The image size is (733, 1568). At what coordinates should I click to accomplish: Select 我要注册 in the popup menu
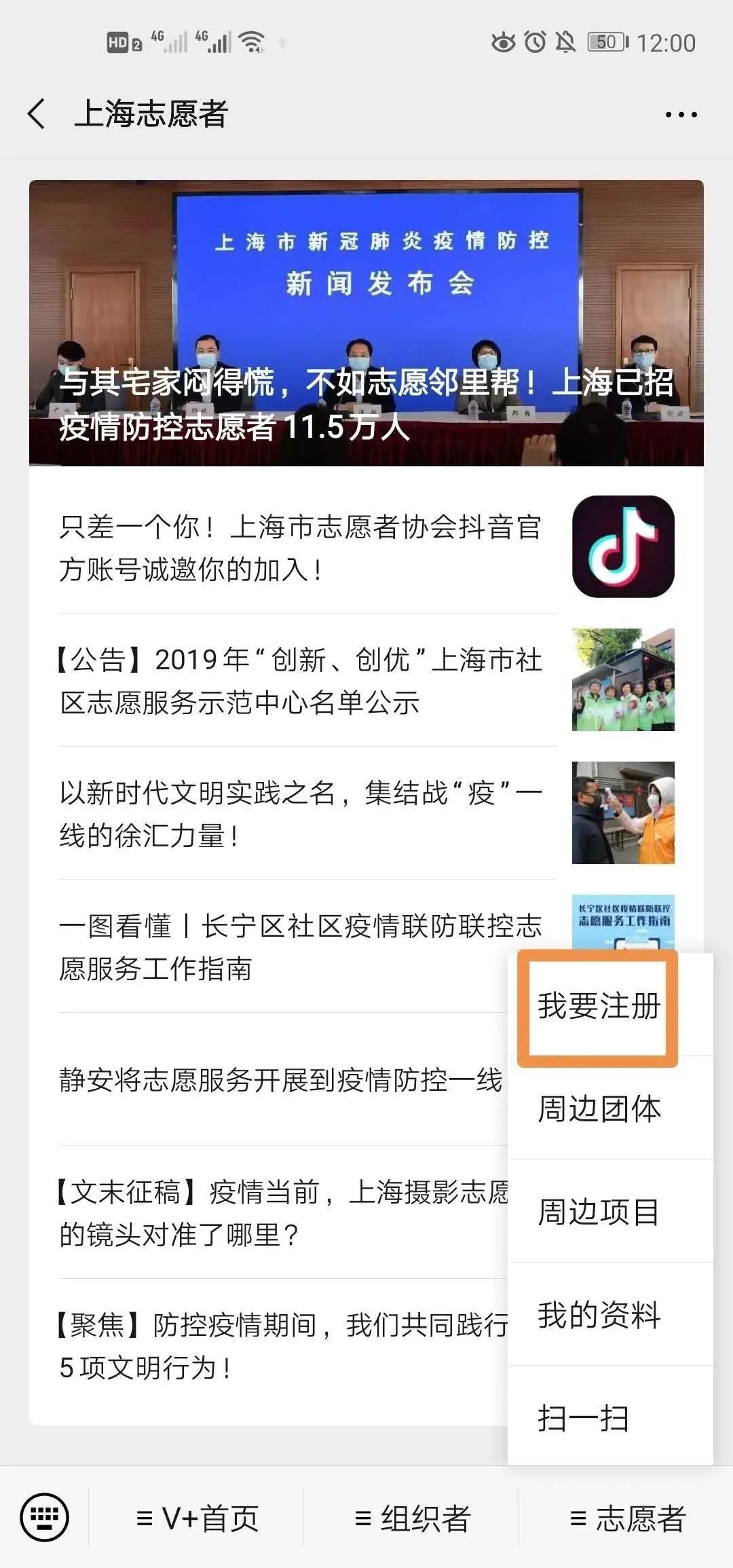point(599,1006)
